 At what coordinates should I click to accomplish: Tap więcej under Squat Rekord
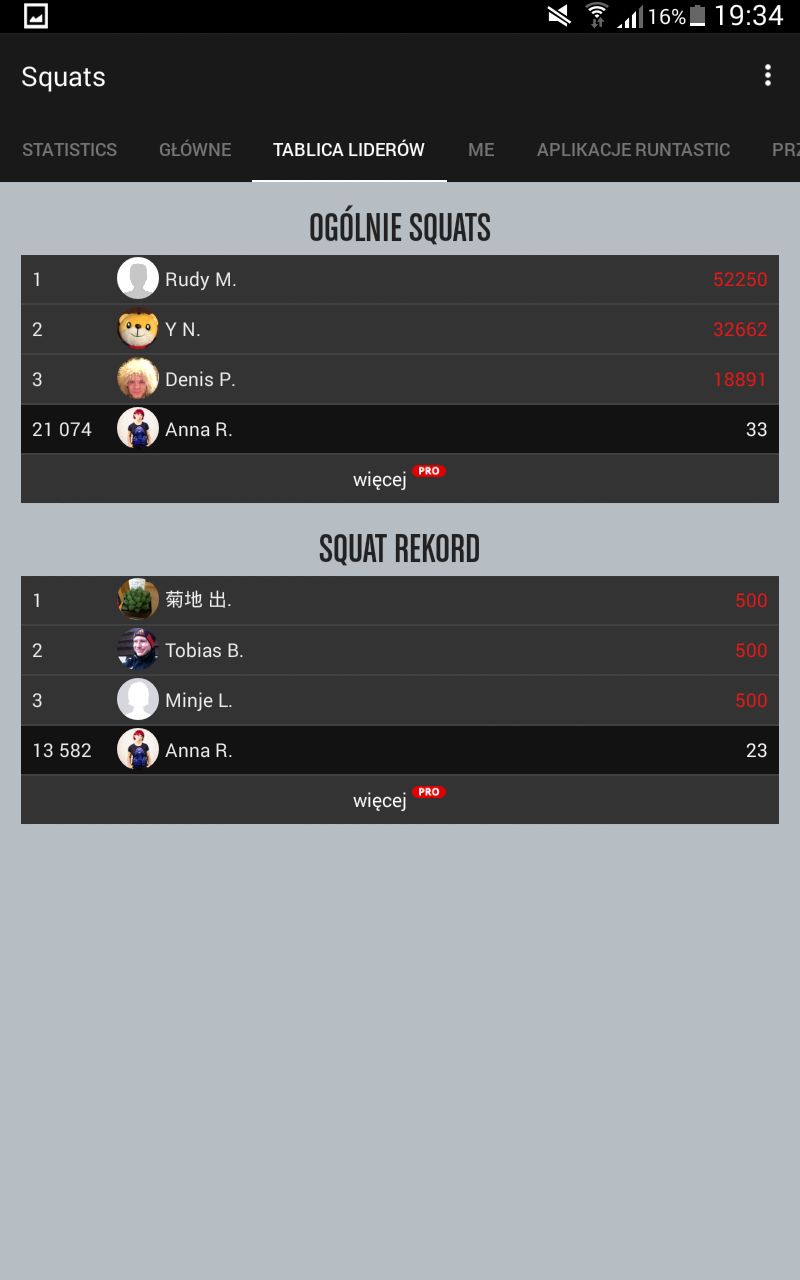tap(400, 800)
